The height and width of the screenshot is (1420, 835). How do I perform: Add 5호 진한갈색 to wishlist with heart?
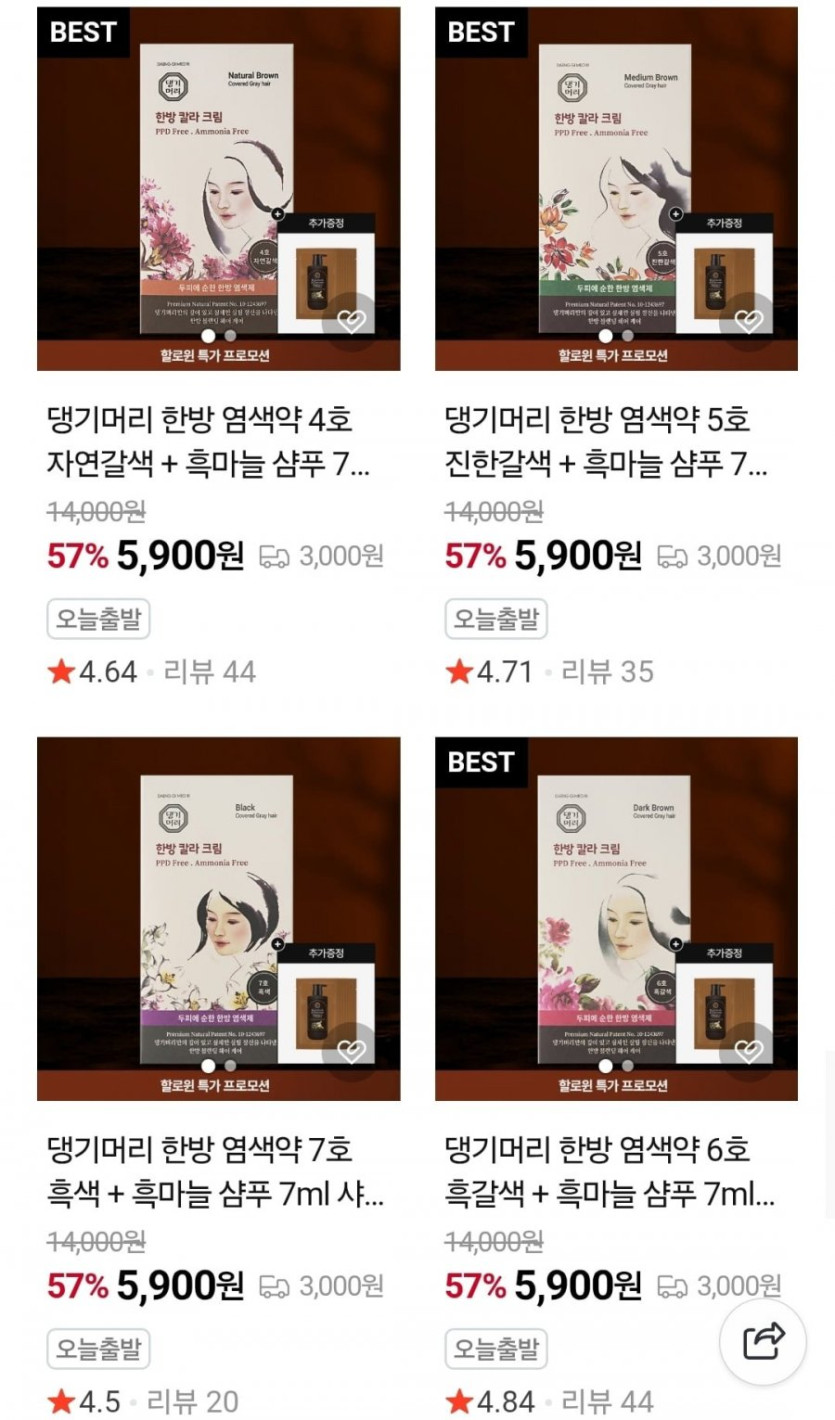(748, 321)
